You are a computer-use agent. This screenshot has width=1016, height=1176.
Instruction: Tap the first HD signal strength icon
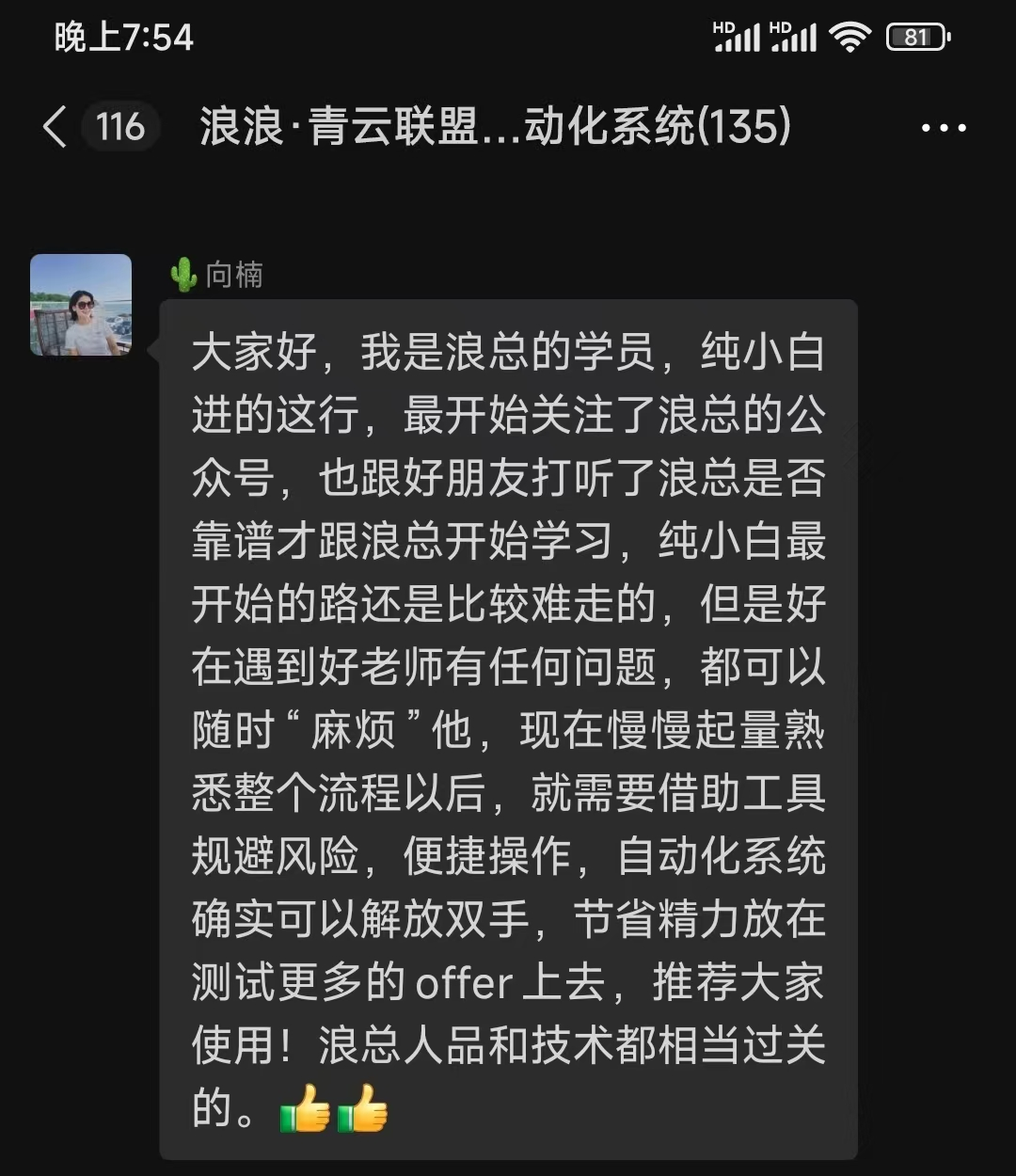(738, 35)
